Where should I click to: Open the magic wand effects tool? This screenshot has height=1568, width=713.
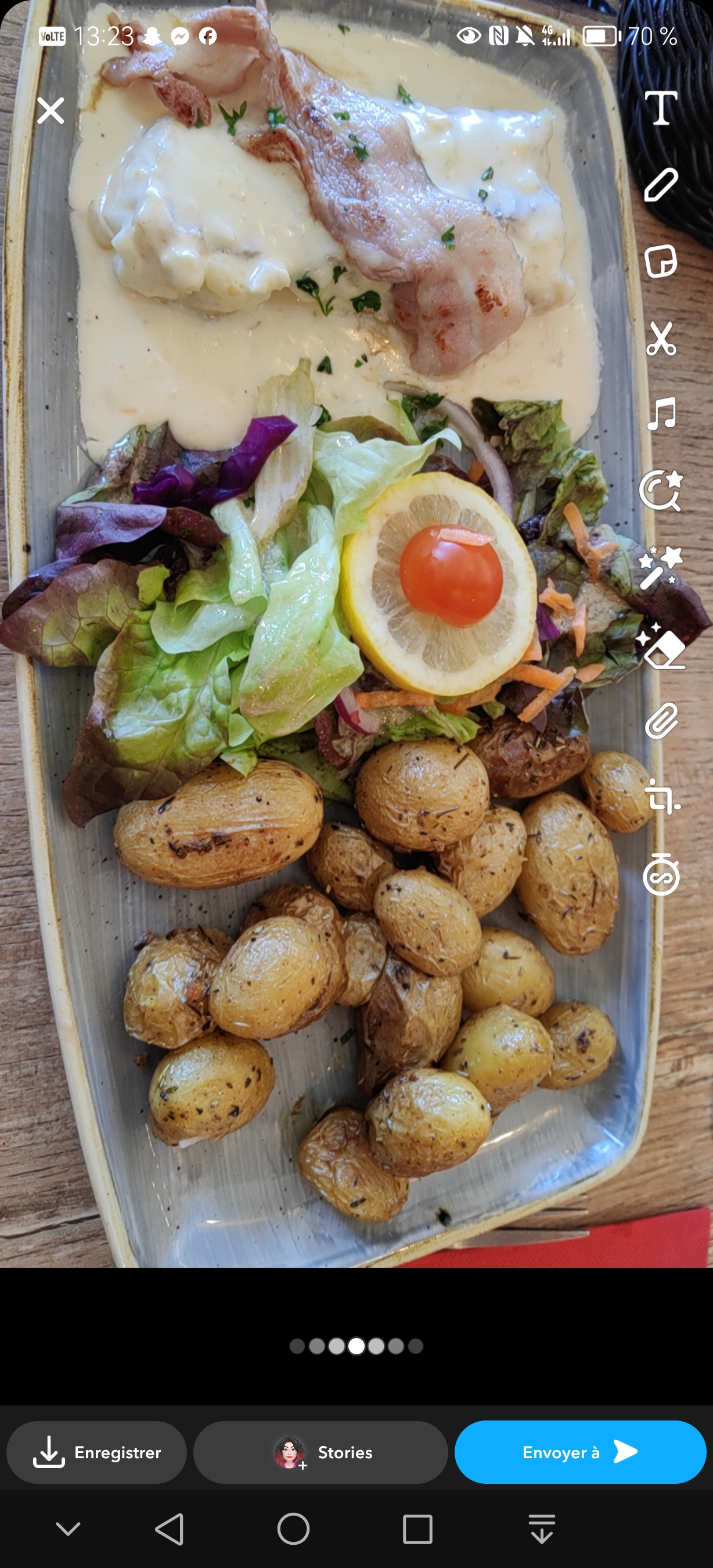(661, 567)
